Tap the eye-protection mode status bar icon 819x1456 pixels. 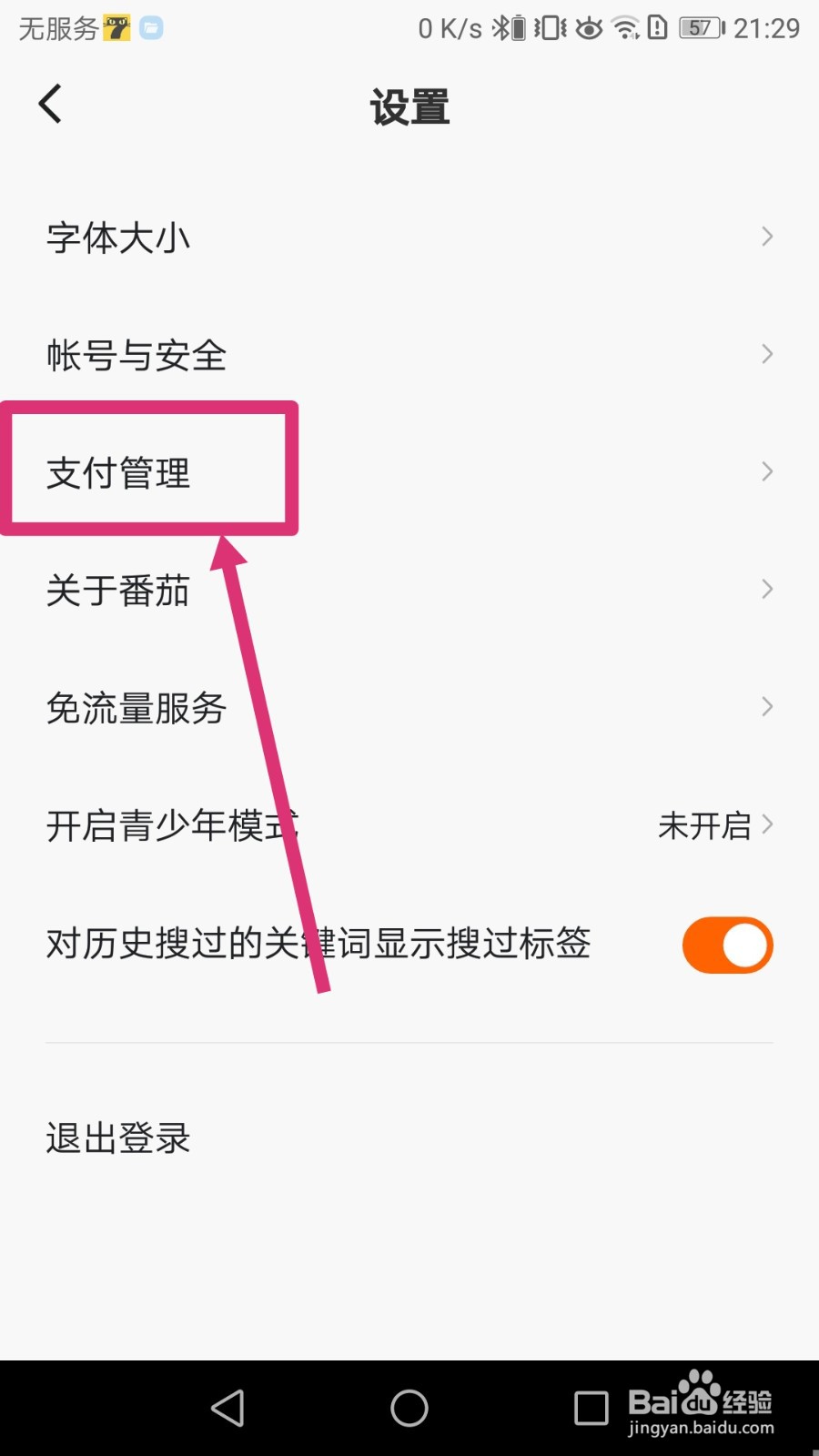(587, 27)
